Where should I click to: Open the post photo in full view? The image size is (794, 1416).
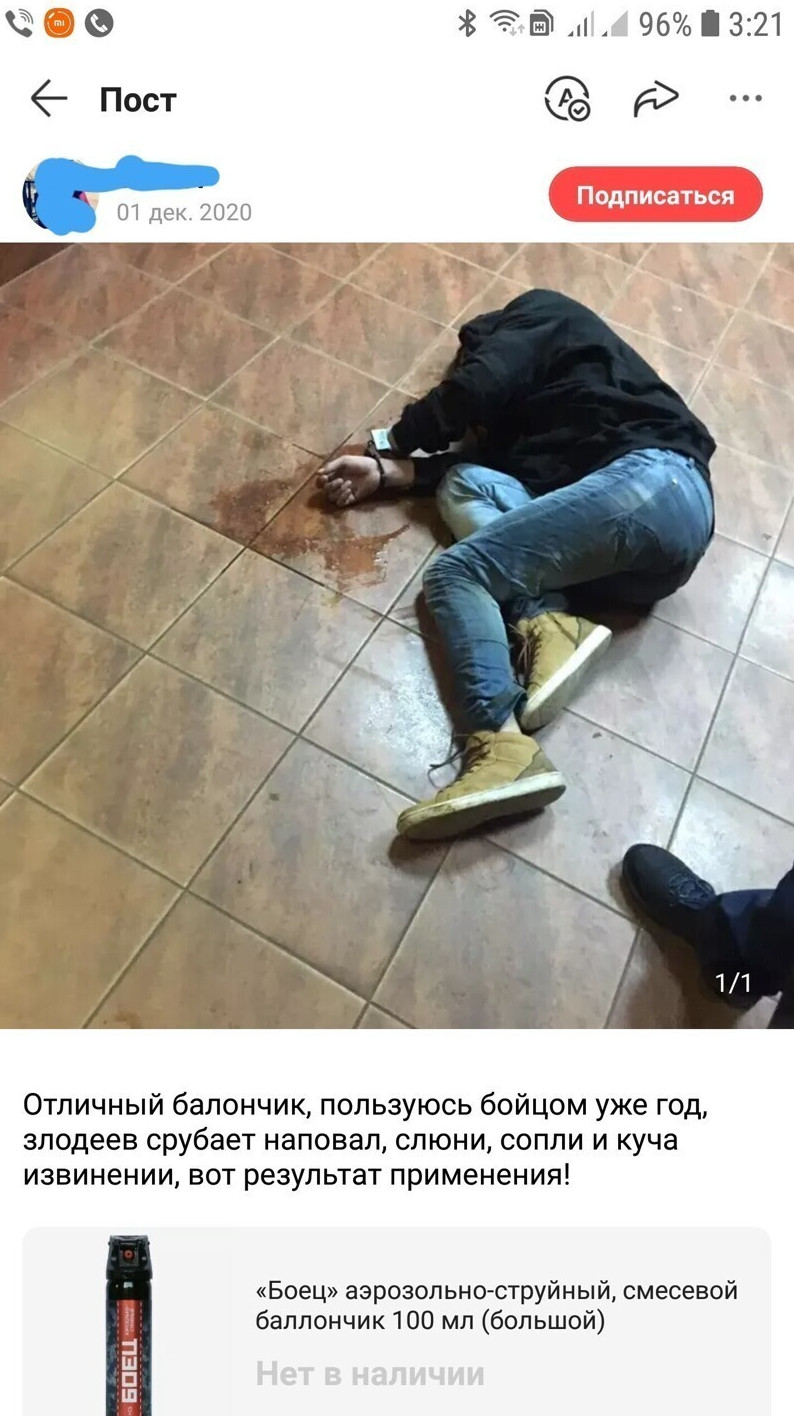click(x=397, y=635)
